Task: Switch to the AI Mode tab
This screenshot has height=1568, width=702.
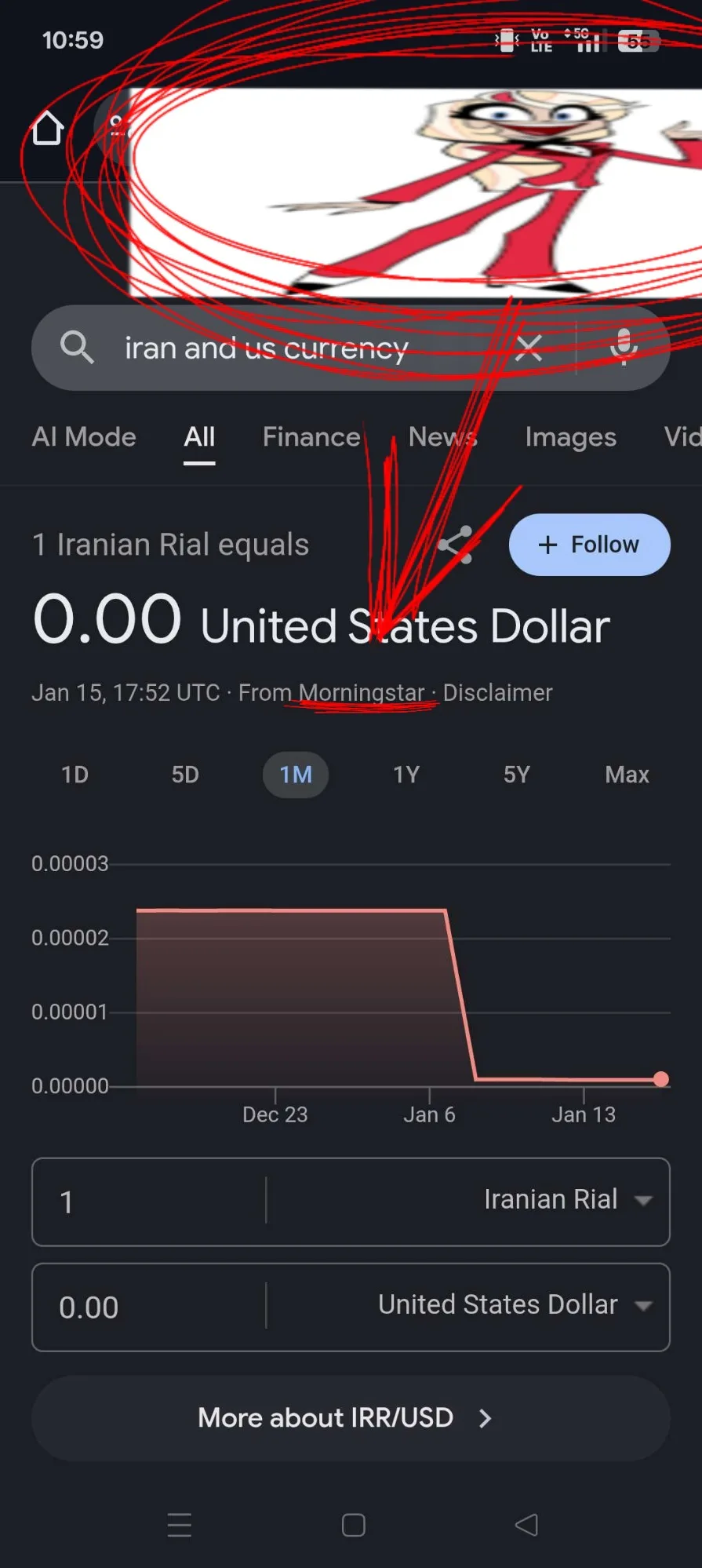Action: (84, 437)
